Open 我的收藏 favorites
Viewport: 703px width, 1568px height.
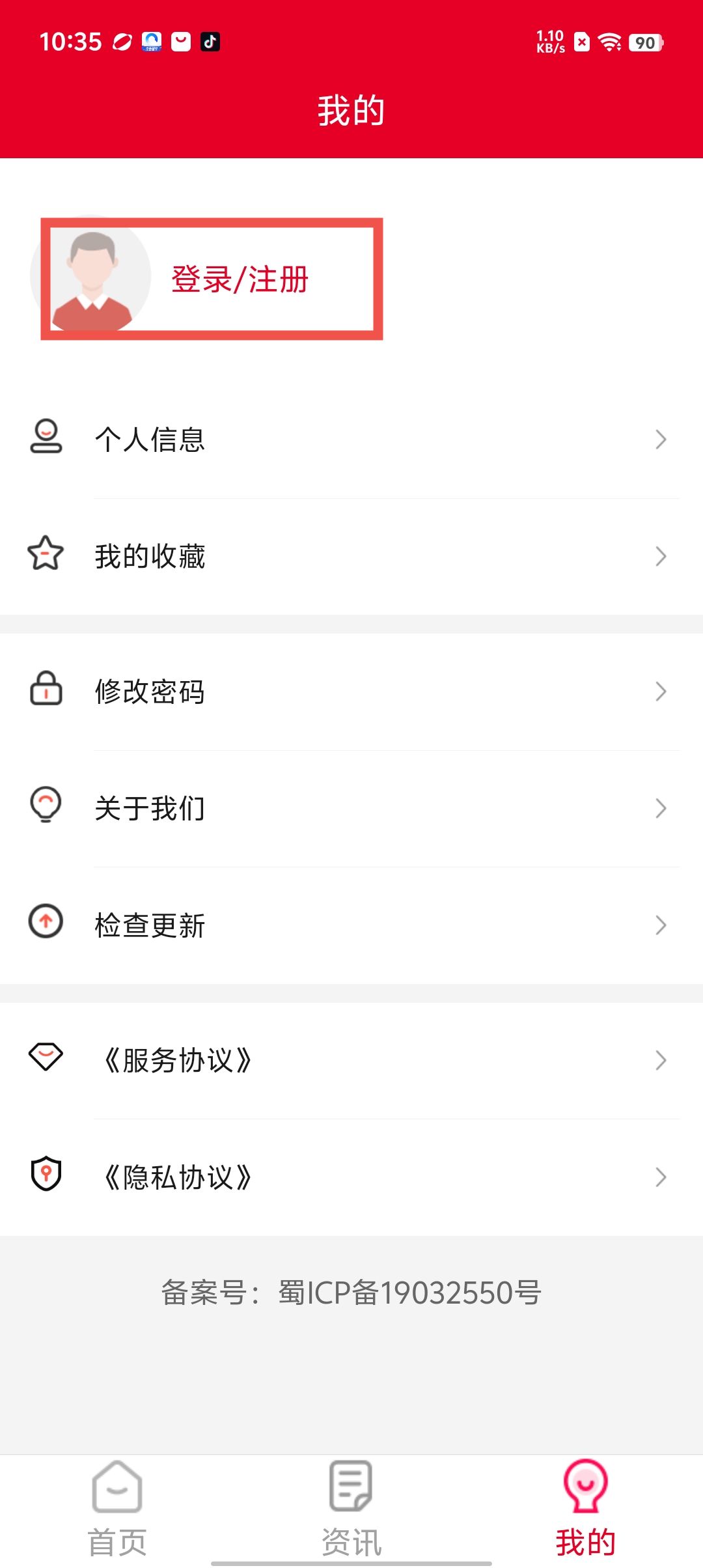351,557
